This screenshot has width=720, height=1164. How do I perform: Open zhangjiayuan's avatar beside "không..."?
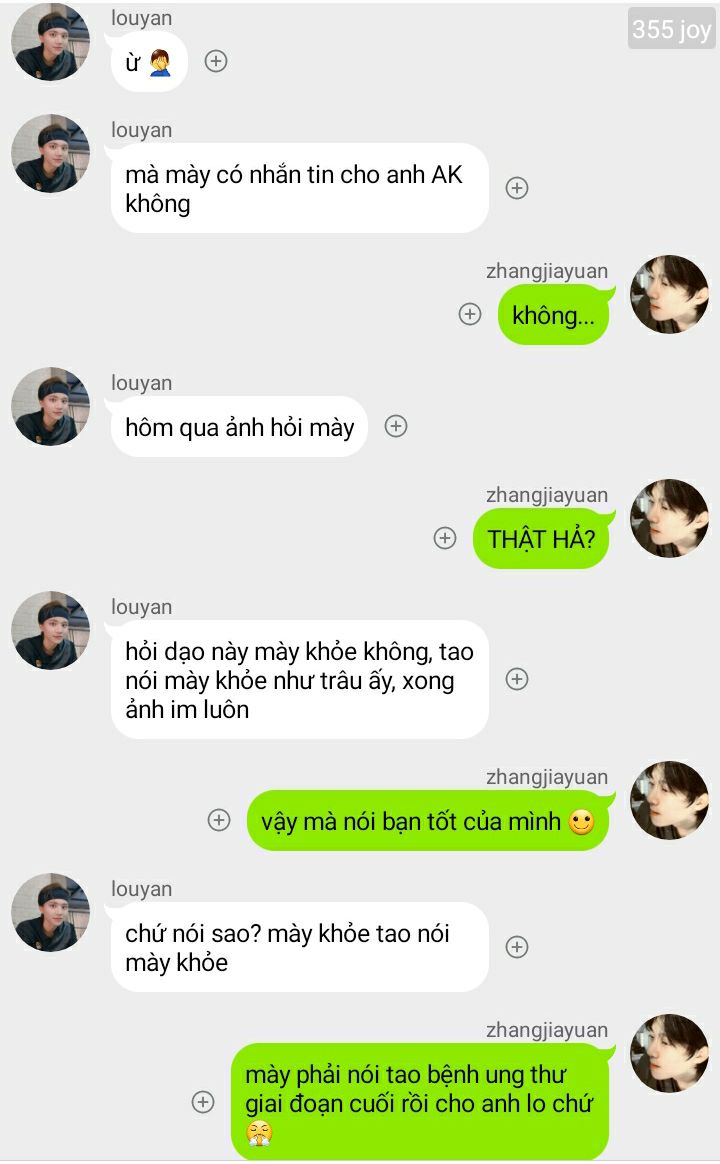tap(669, 294)
